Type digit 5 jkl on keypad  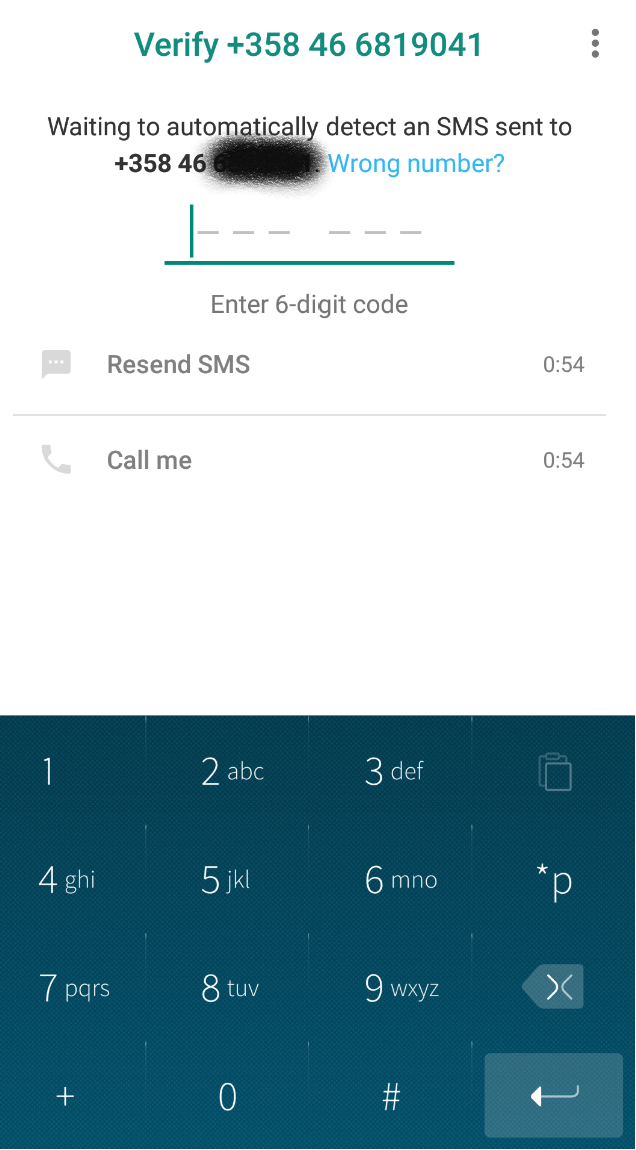(x=227, y=879)
